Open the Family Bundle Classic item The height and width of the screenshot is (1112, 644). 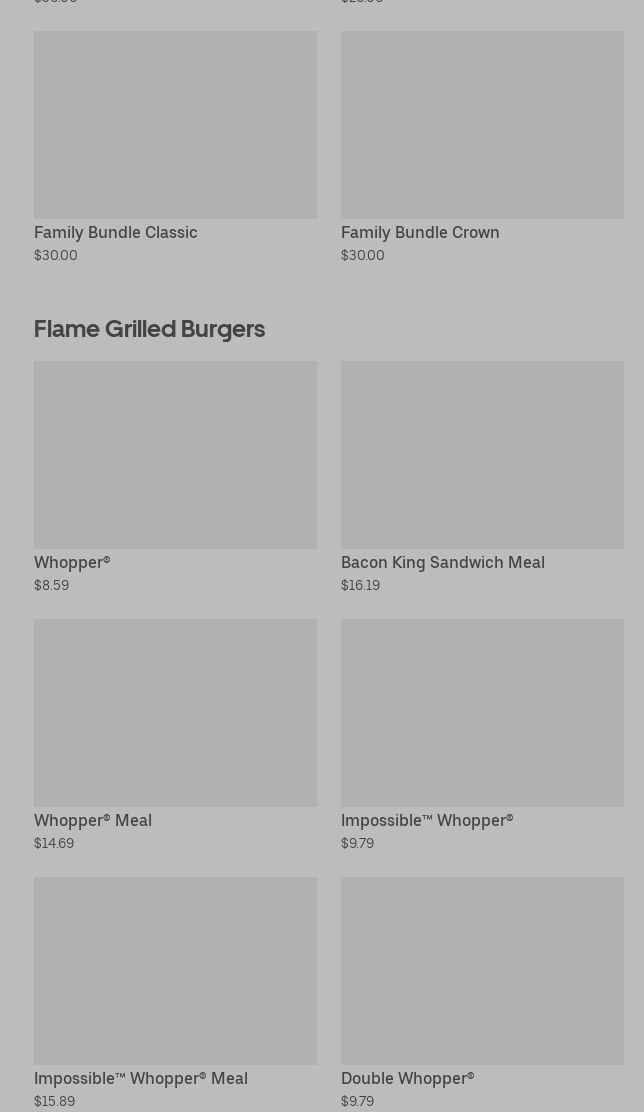coord(175,147)
